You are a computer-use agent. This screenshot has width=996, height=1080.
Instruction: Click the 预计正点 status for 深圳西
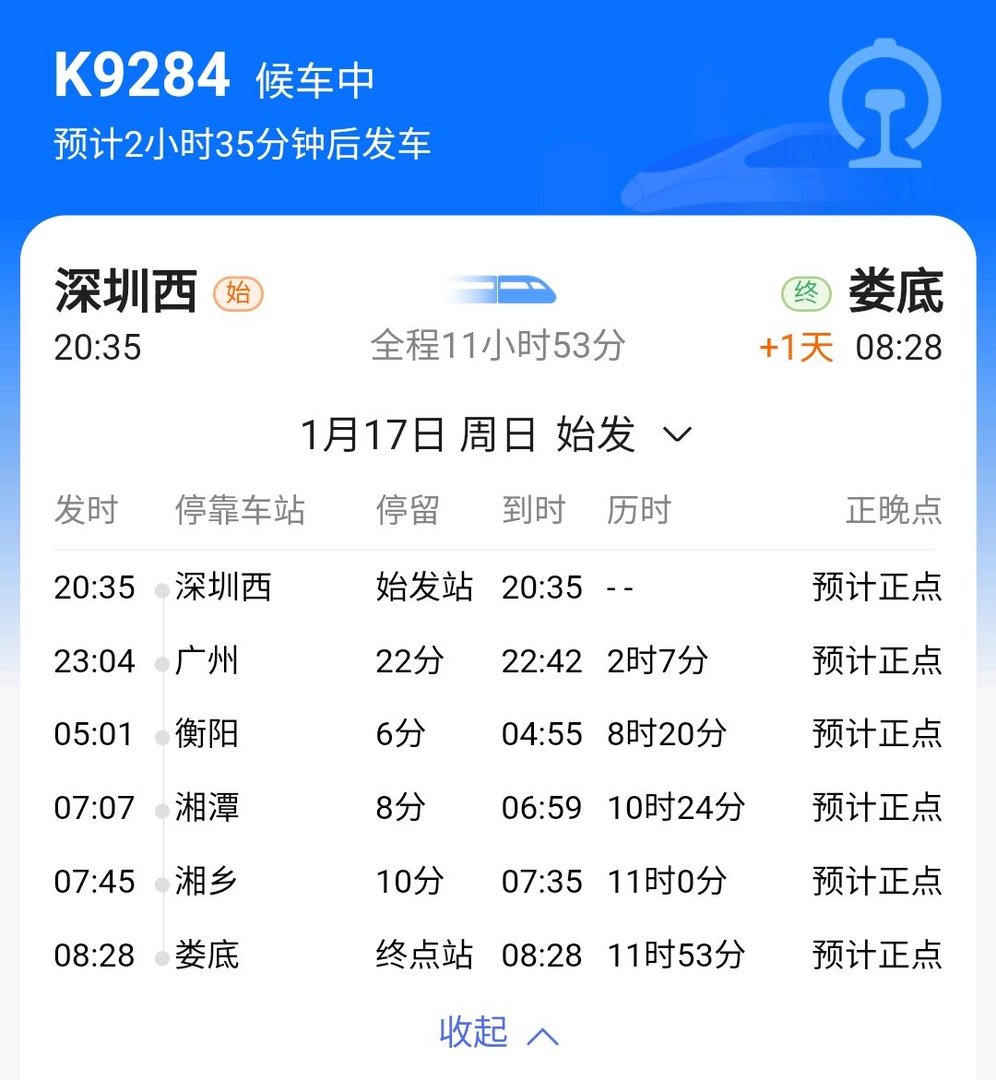click(x=877, y=588)
